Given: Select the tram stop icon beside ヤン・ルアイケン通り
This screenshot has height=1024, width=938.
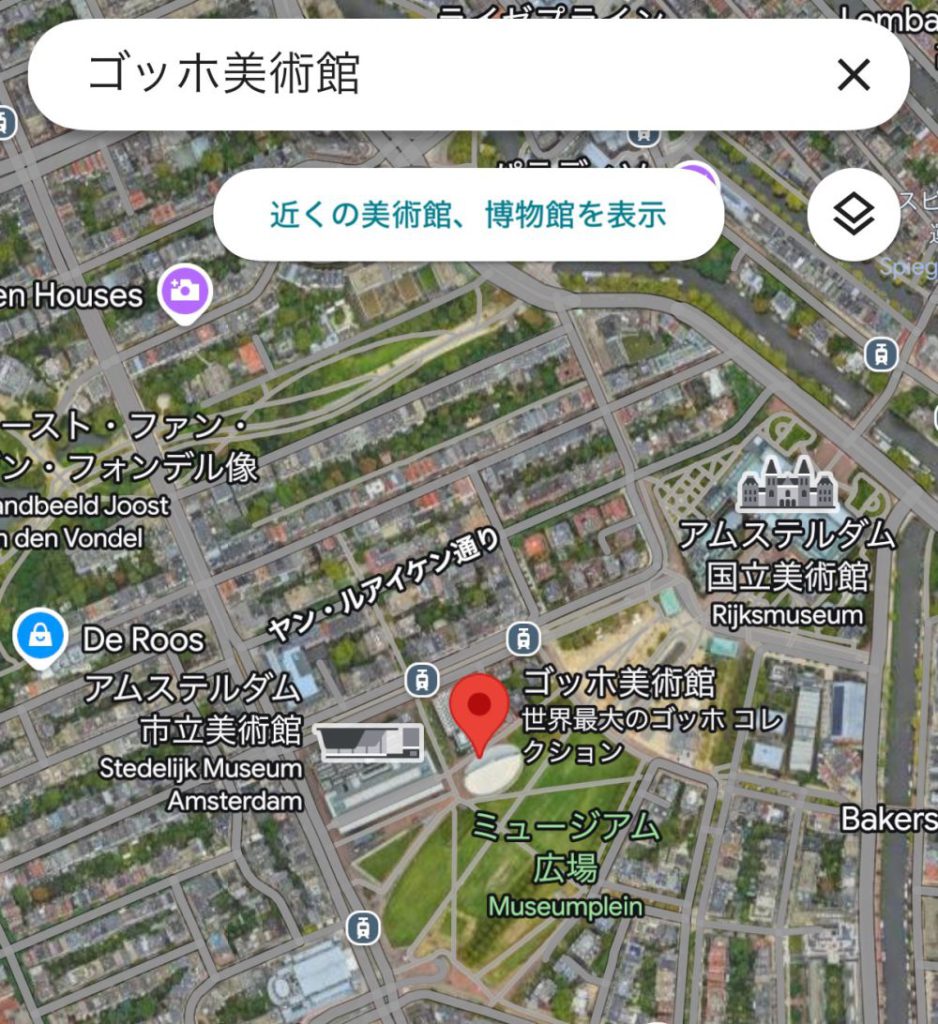Looking at the screenshot, I should tap(522, 637).
